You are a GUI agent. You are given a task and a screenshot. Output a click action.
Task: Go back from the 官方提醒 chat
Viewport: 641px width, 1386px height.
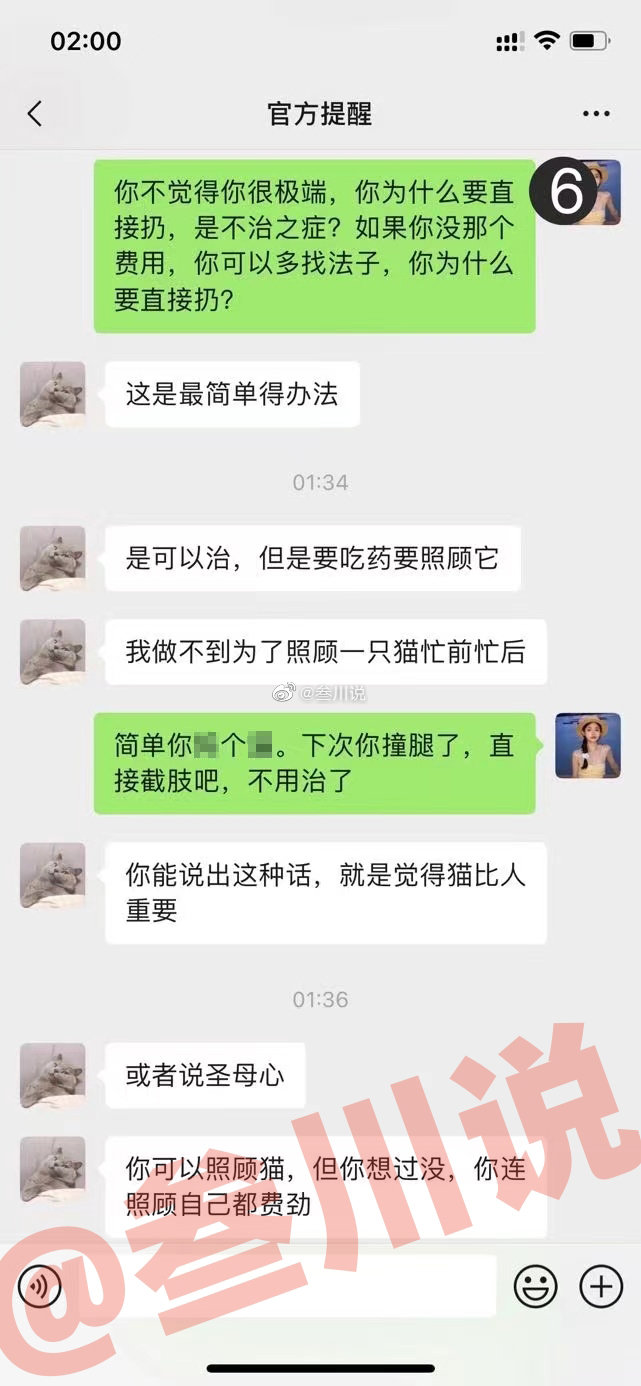tap(35, 114)
